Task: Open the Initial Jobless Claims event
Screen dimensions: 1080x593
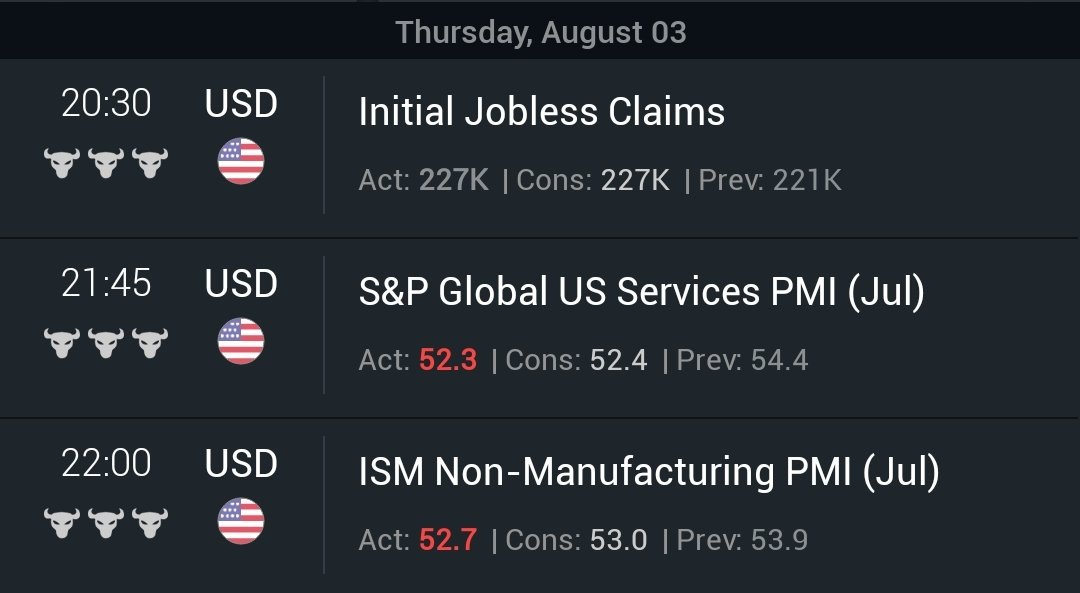Action: (x=541, y=112)
